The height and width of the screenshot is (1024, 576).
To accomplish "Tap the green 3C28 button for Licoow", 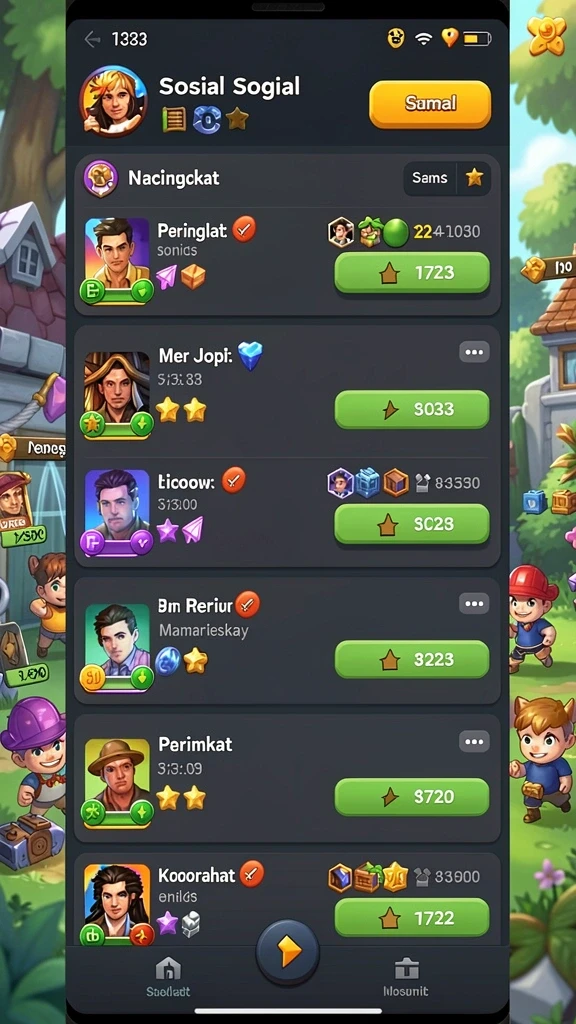I will pyautogui.click(x=412, y=524).
